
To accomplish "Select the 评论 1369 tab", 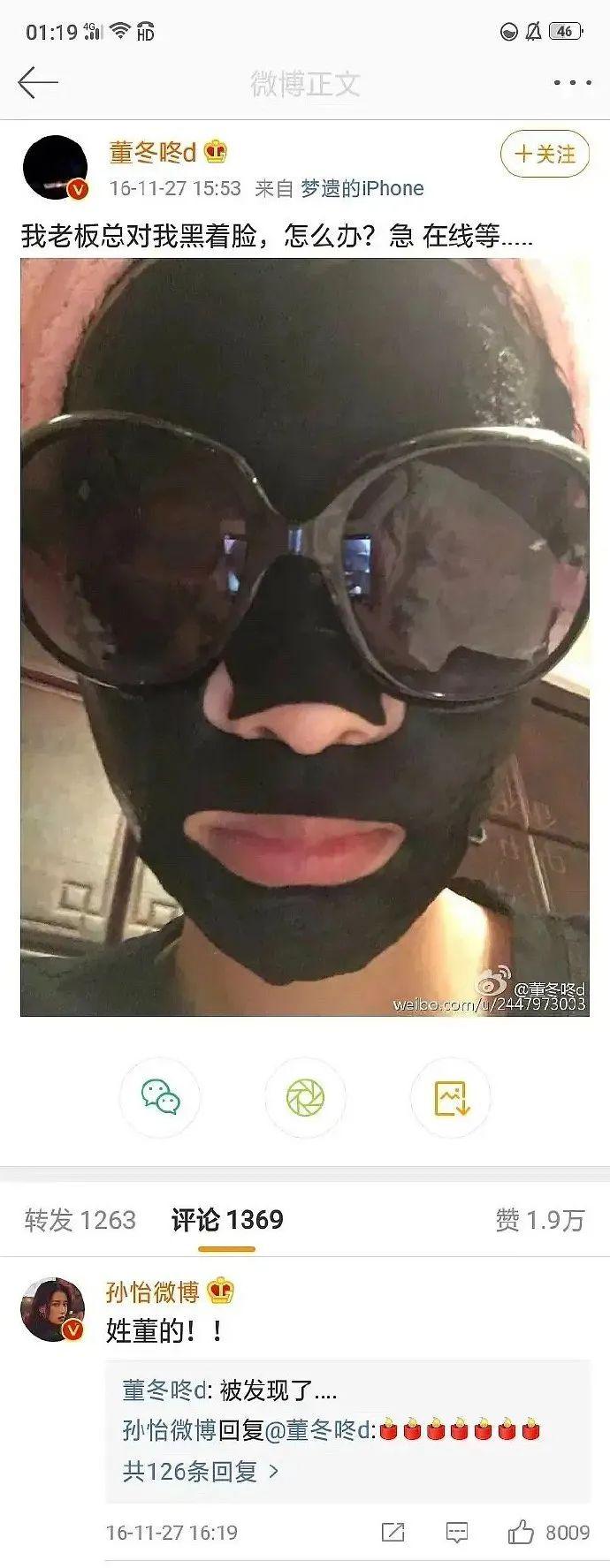I will click(x=227, y=1220).
